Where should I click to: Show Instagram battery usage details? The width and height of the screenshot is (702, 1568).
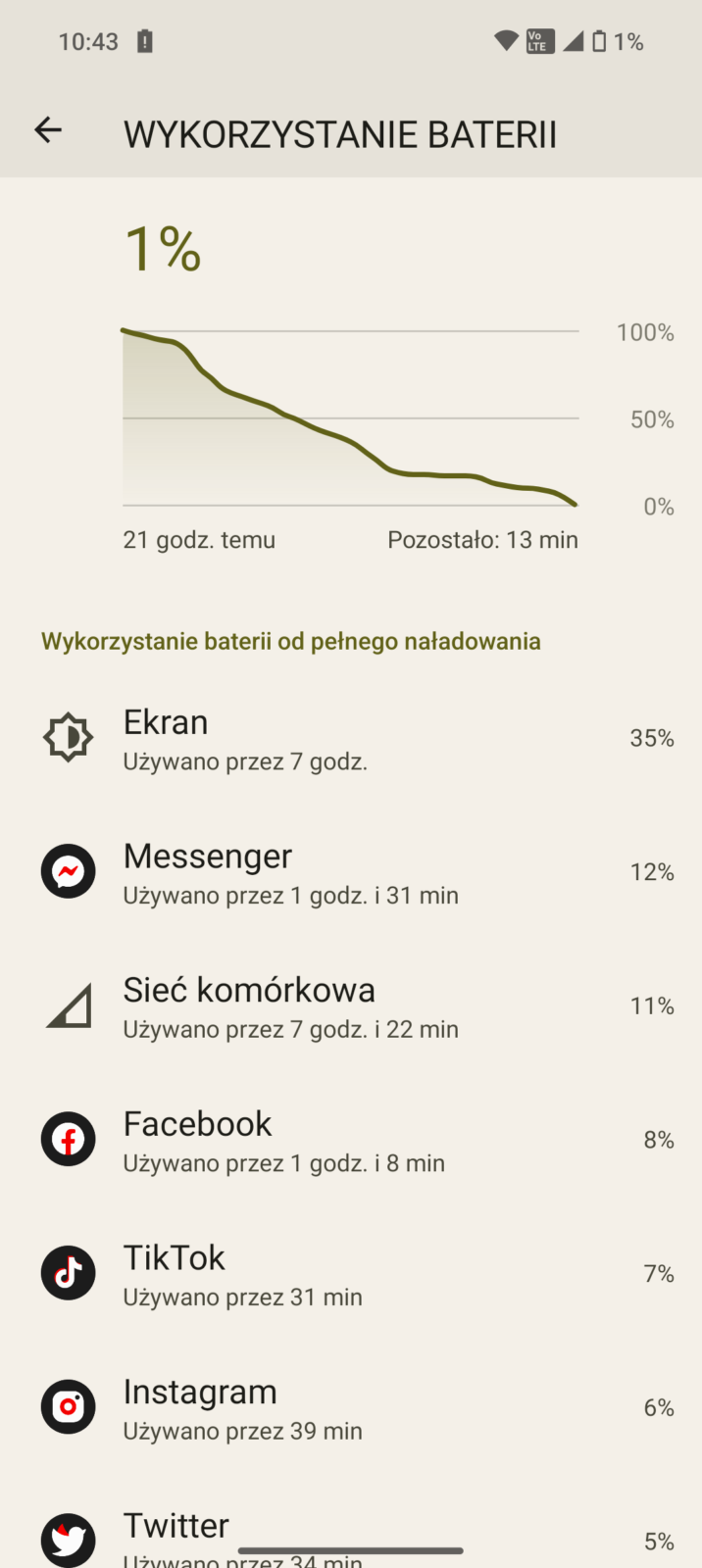click(x=351, y=1408)
